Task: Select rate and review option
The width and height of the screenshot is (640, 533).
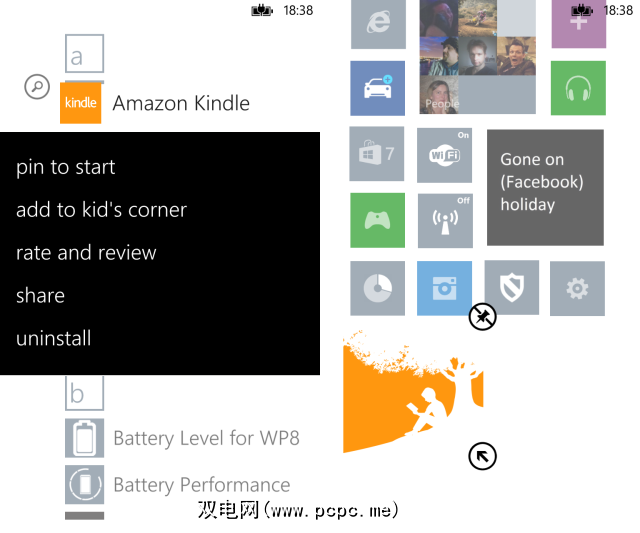Action: click(86, 253)
